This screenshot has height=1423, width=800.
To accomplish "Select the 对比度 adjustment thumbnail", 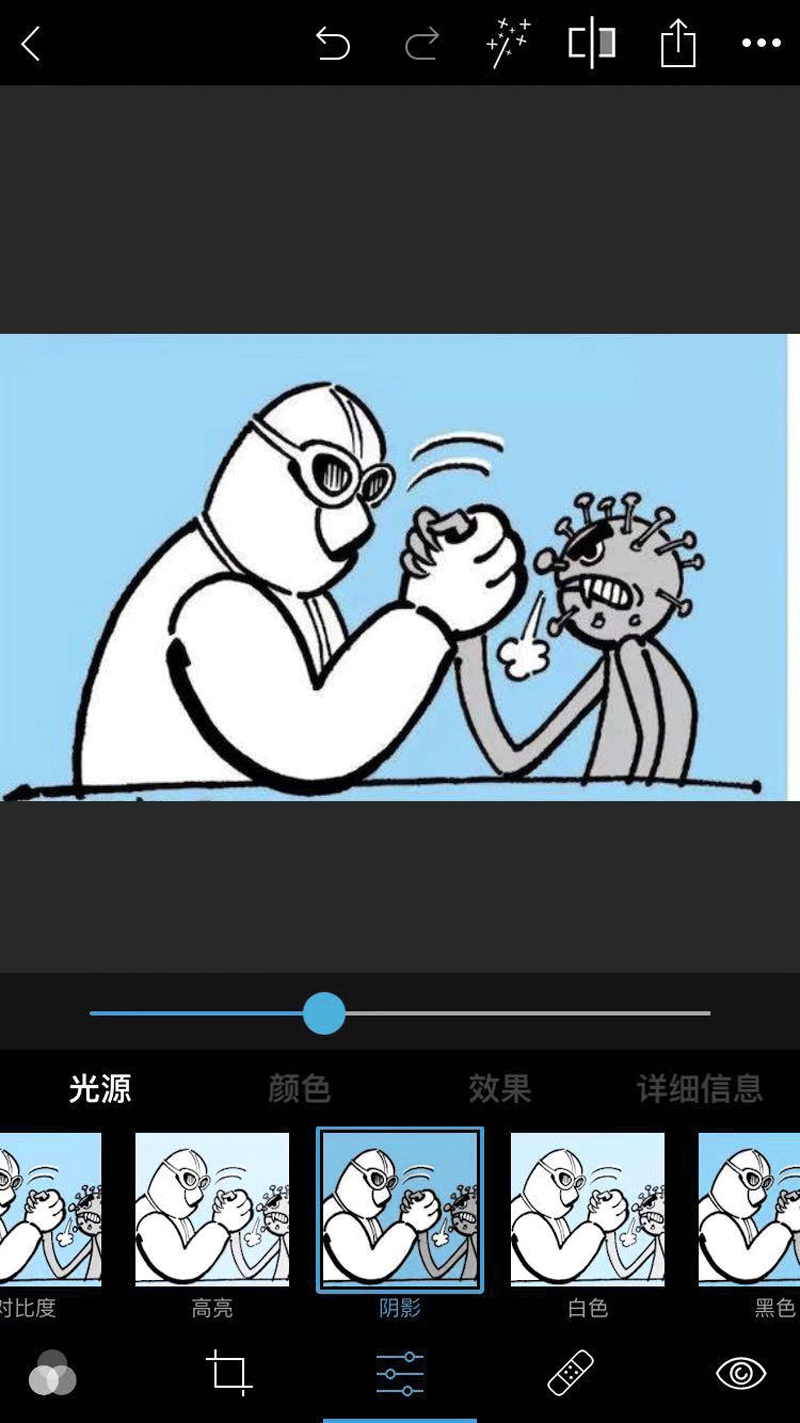I will [50, 1208].
